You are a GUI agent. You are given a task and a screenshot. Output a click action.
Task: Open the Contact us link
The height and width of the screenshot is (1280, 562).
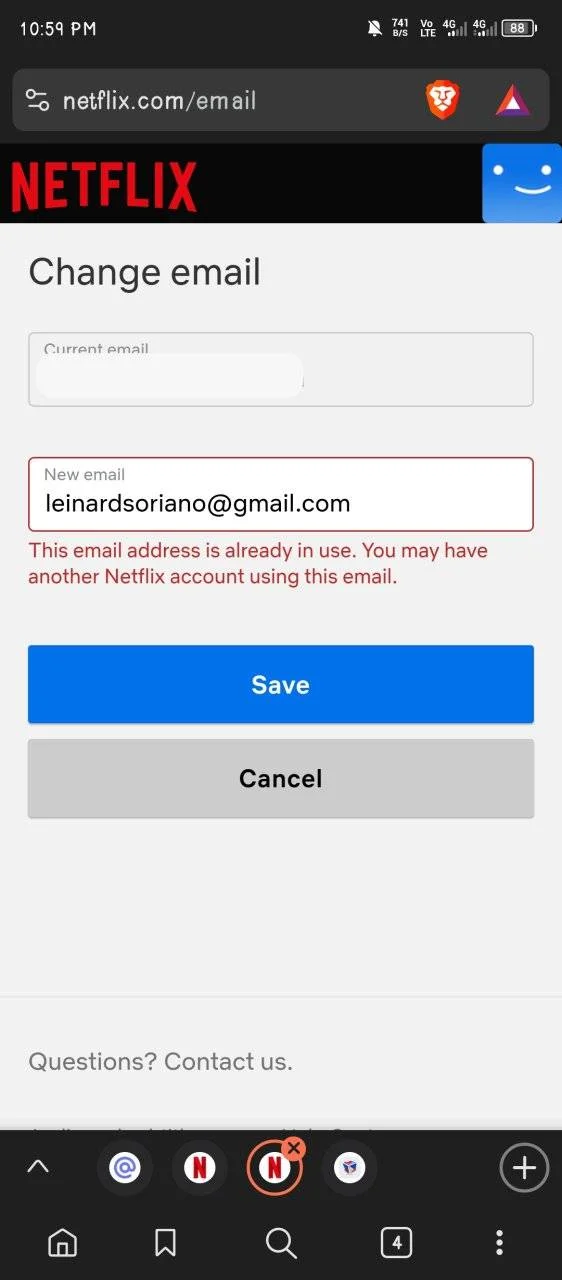(228, 1061)
